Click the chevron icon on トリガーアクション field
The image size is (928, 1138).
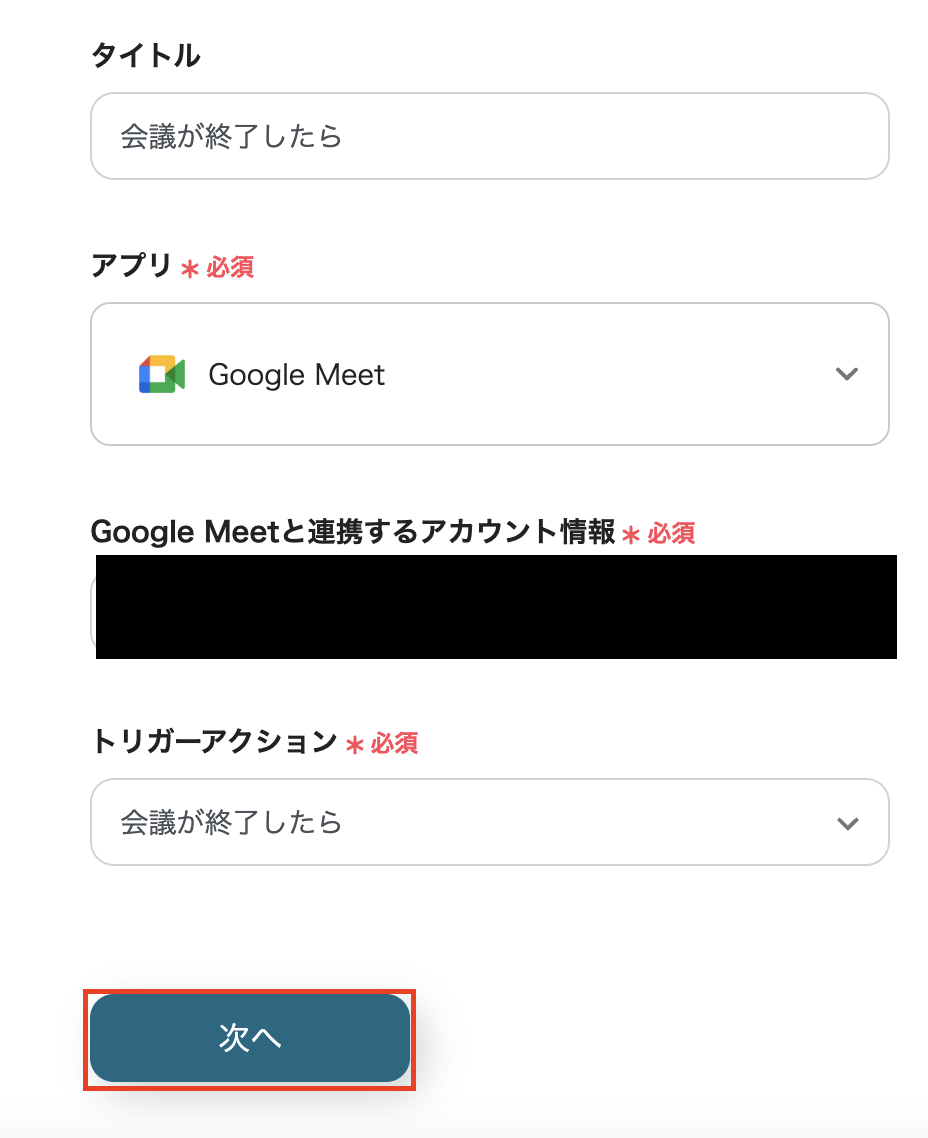[x=846, y=822]
